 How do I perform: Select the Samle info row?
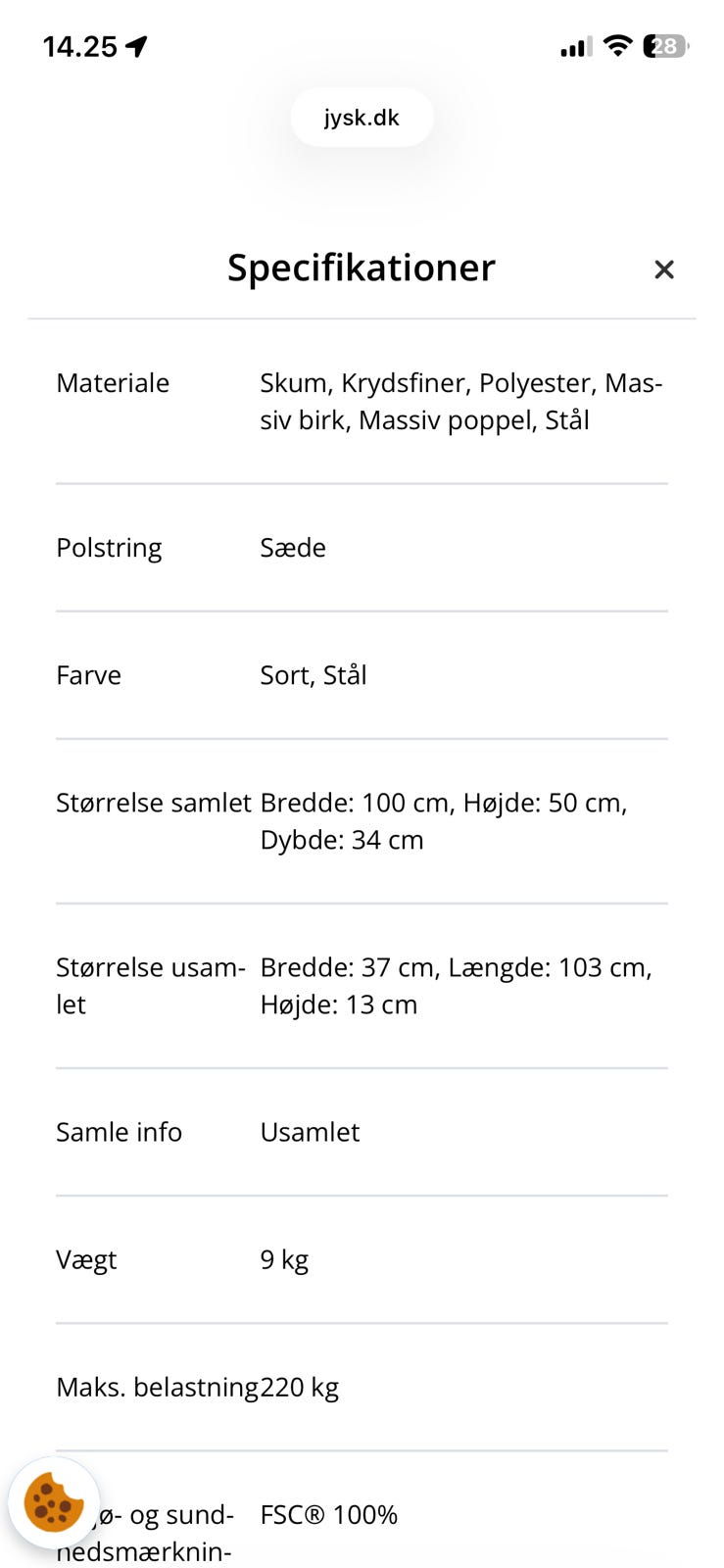point(119,1132)
